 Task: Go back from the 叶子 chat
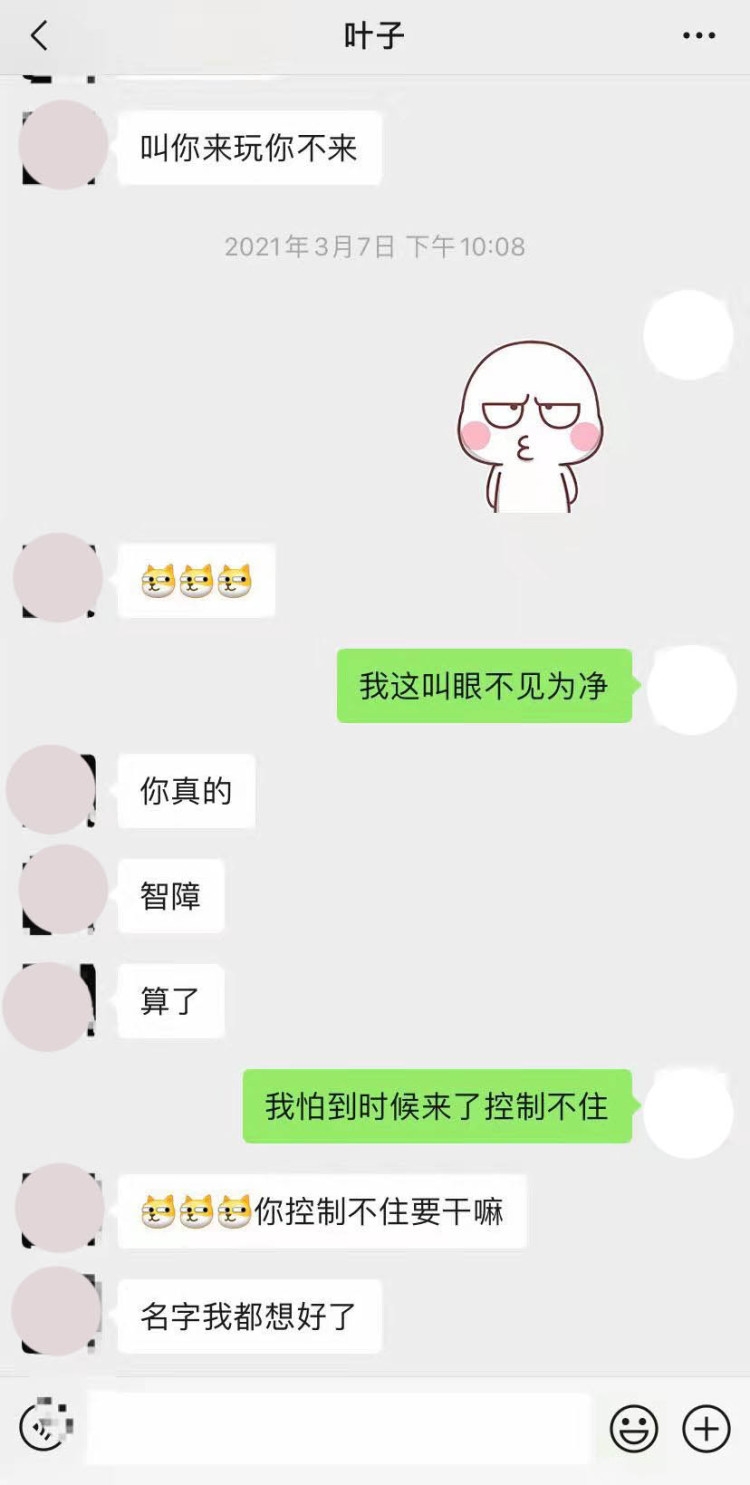(40, 37)
